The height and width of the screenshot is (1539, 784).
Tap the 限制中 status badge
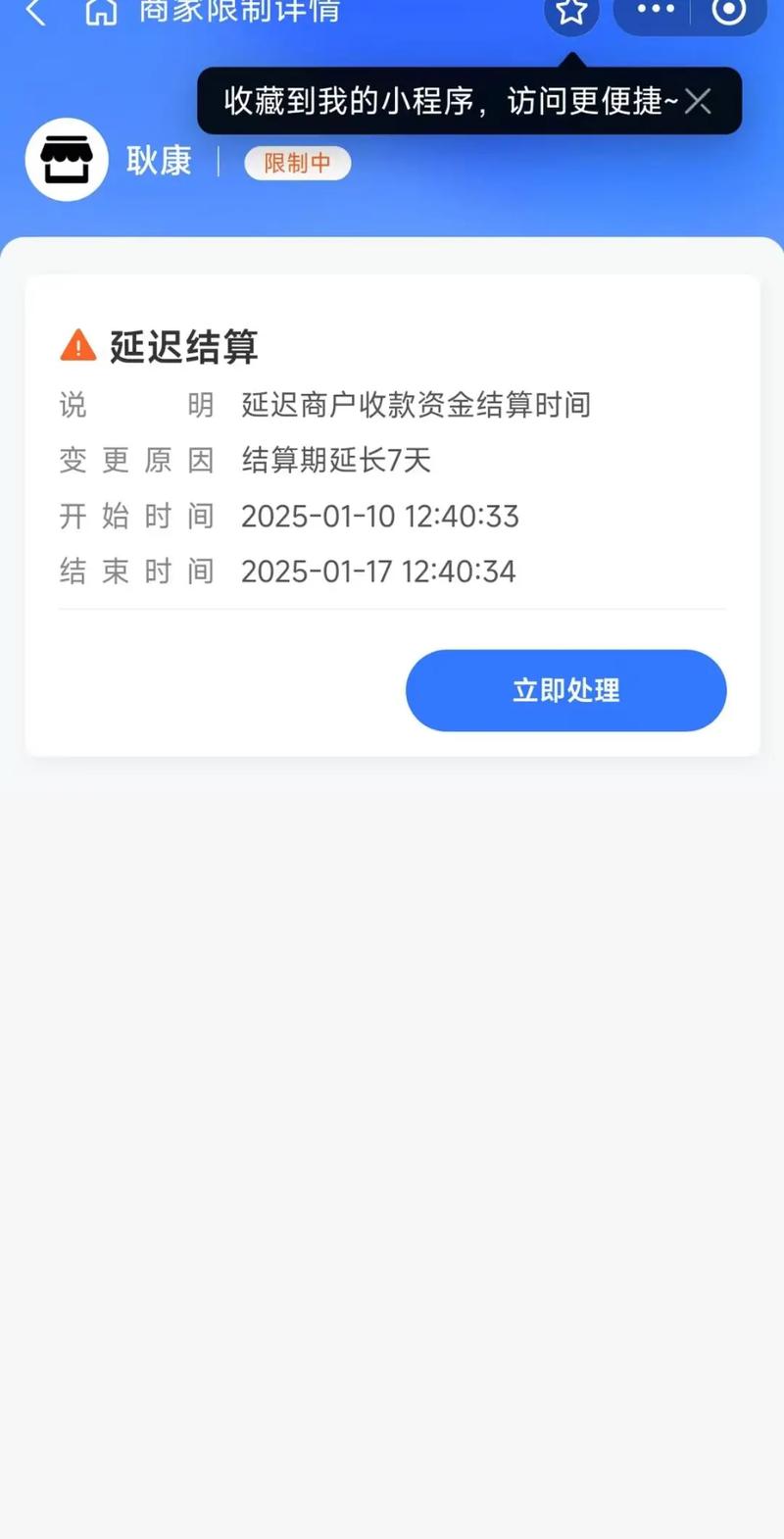pyautogui.click(x=297, y=163)
